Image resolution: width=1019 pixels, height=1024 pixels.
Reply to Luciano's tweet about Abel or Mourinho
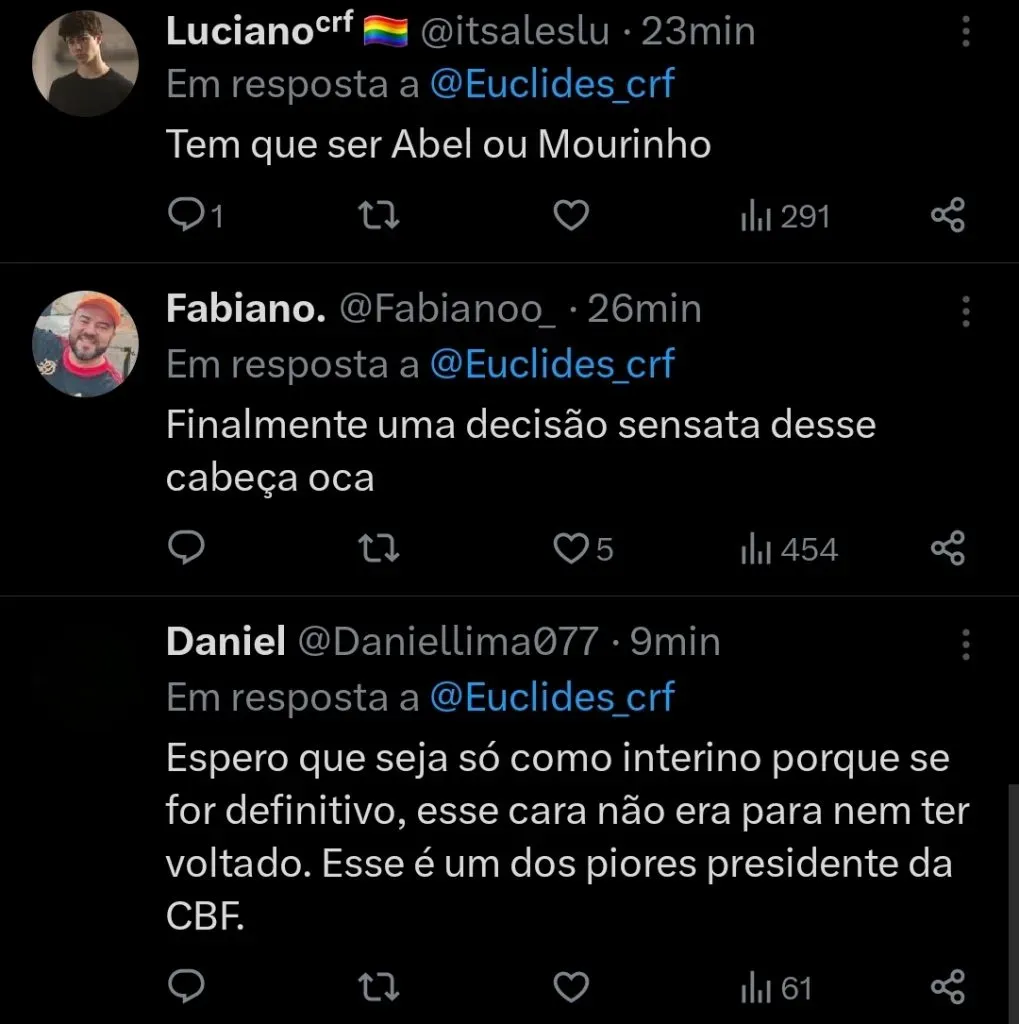[186, 215]
